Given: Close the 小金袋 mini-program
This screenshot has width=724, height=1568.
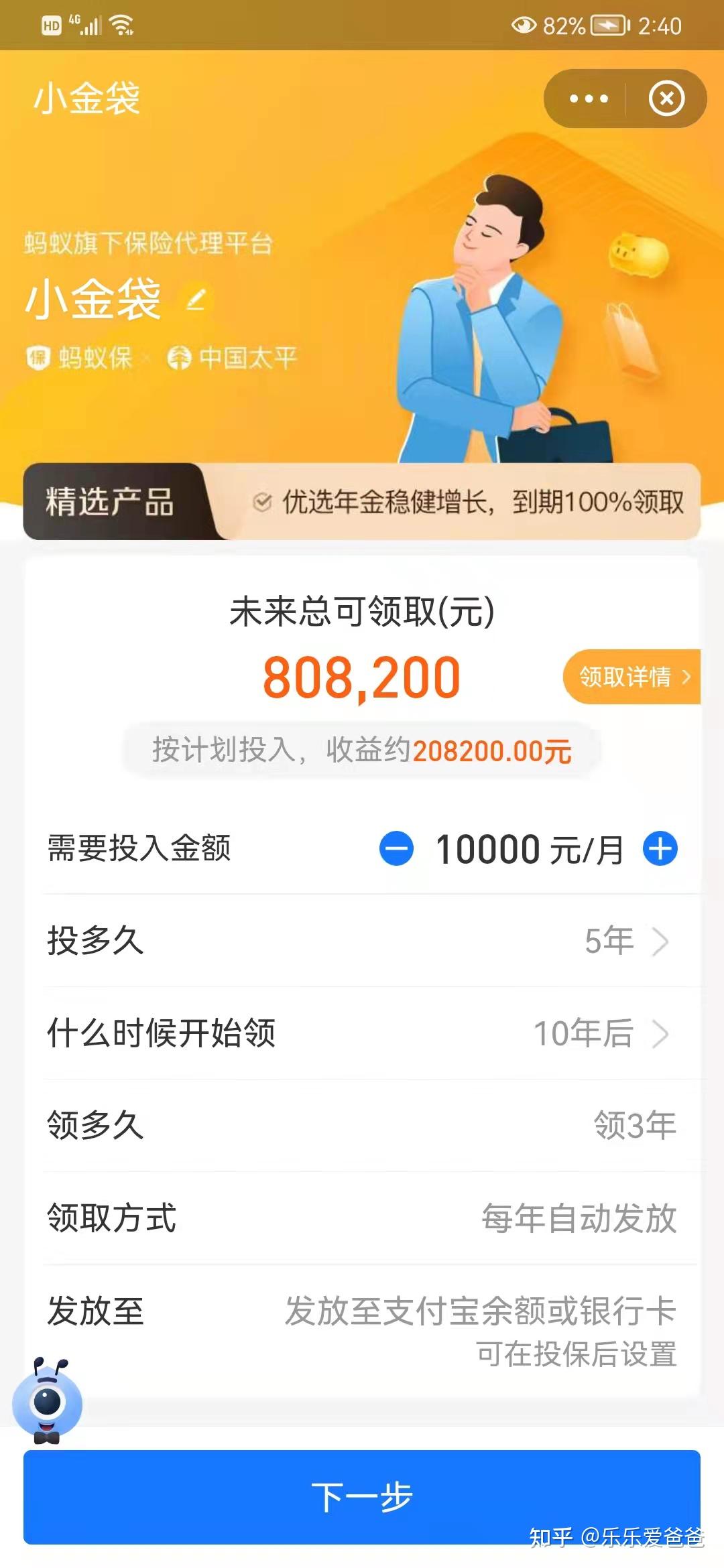Looking at the screenshot, I should point(665,98).
